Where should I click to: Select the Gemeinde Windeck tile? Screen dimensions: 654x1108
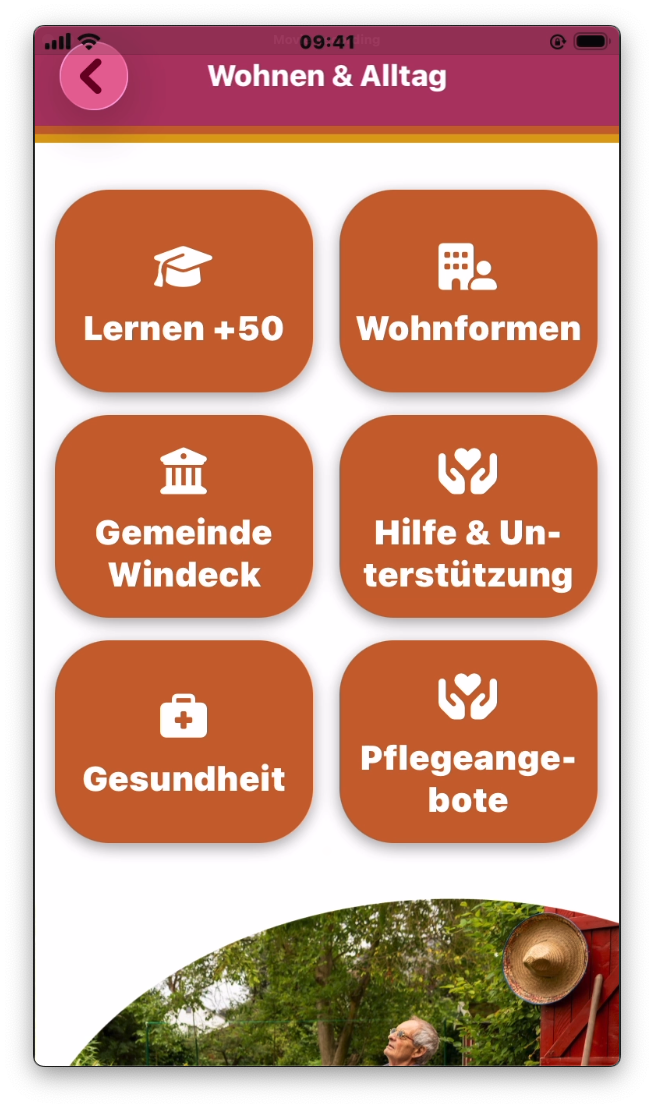[184, 516]
